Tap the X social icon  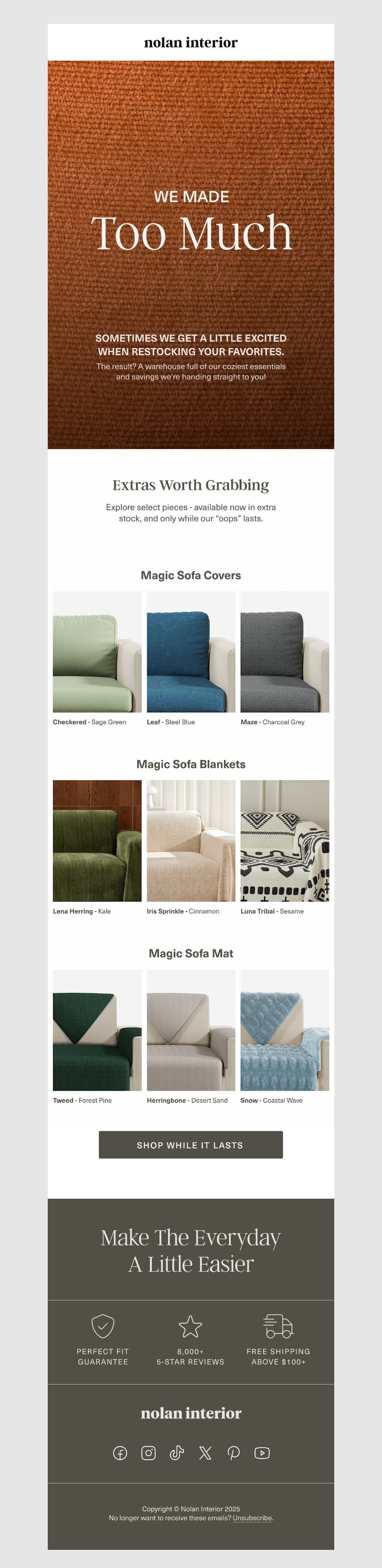[205, 1453]
